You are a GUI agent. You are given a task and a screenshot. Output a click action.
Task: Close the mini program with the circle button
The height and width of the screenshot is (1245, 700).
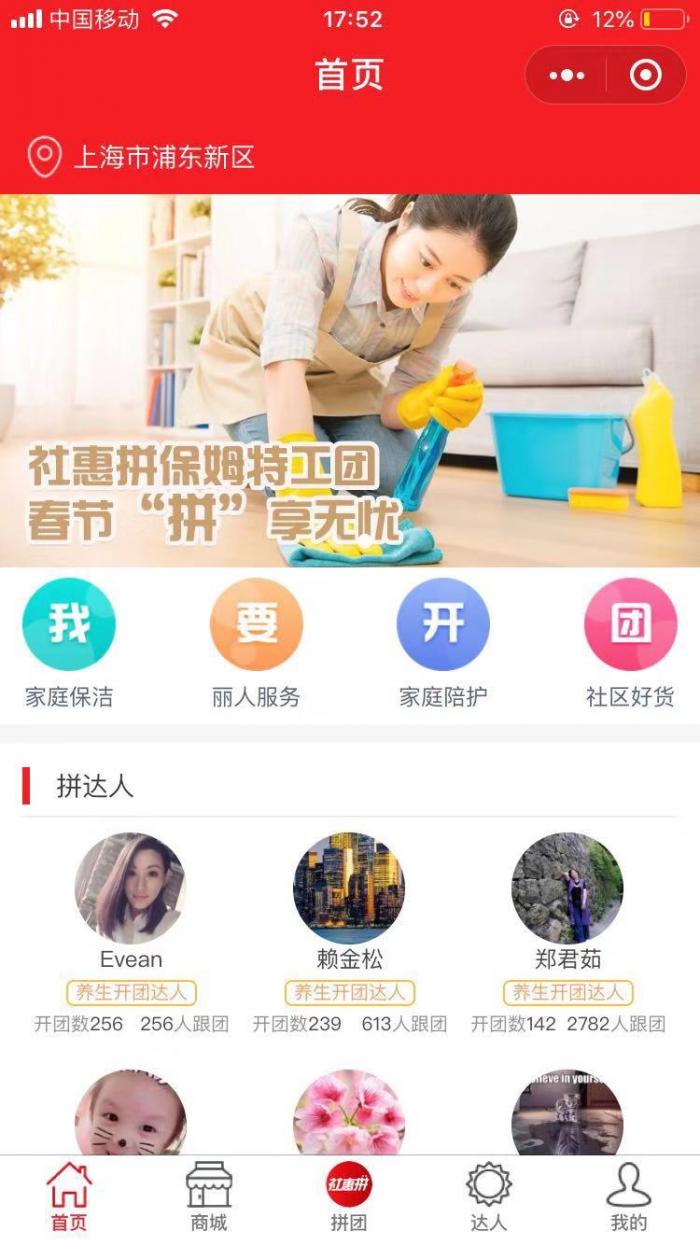[645, 76]
